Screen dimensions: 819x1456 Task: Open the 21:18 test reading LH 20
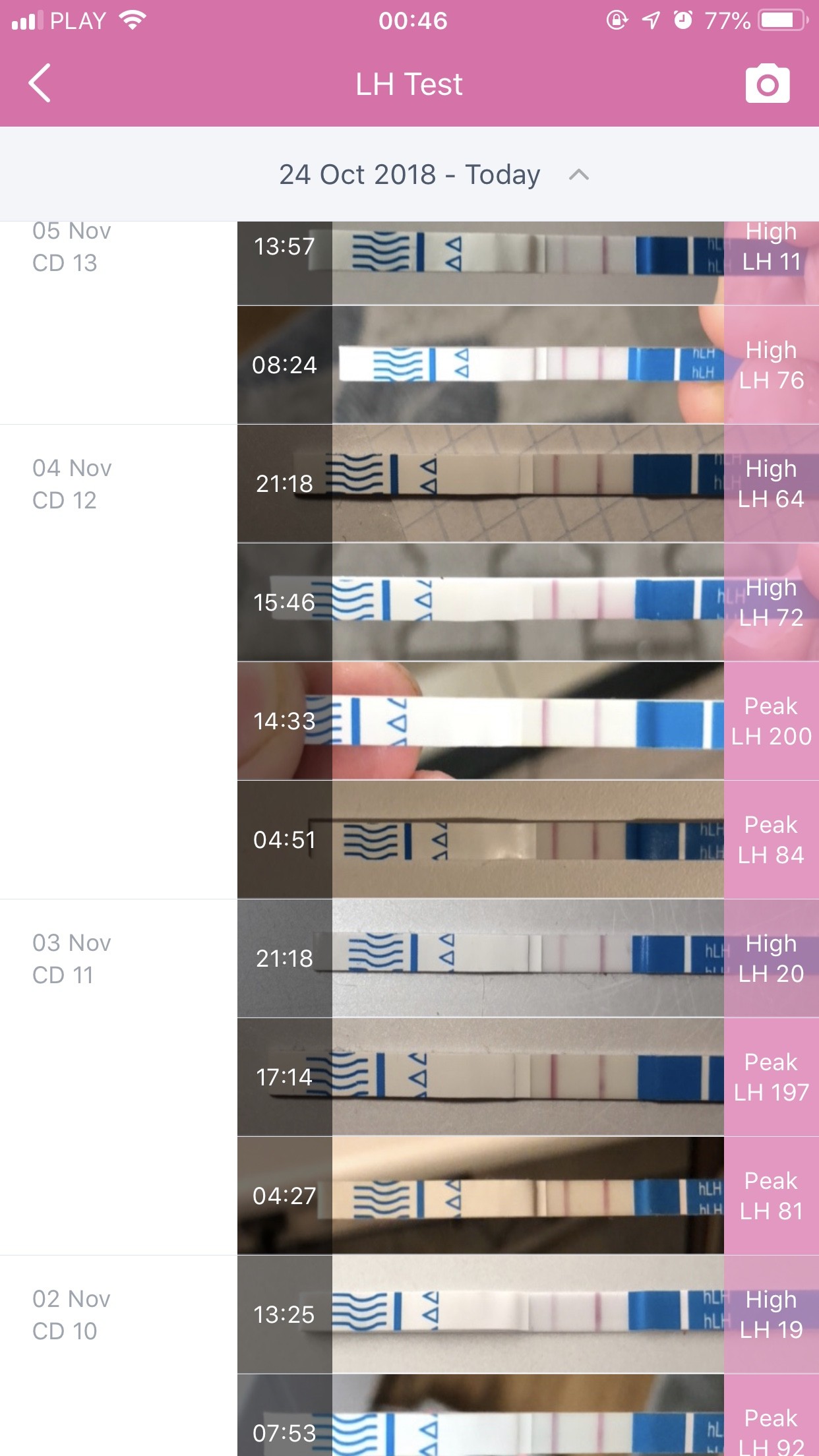[528, 958]
